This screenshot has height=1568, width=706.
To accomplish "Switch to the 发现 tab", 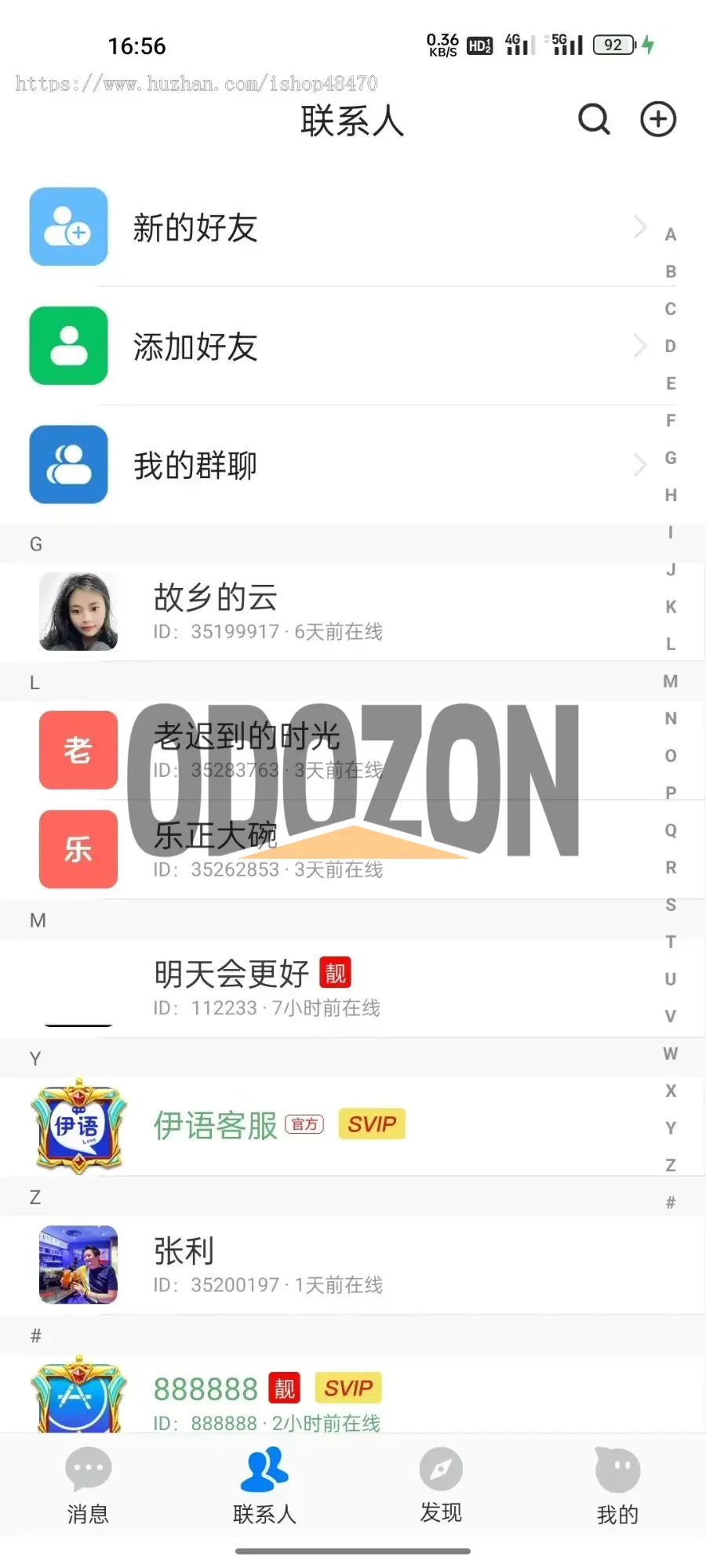I will 441,1486.
